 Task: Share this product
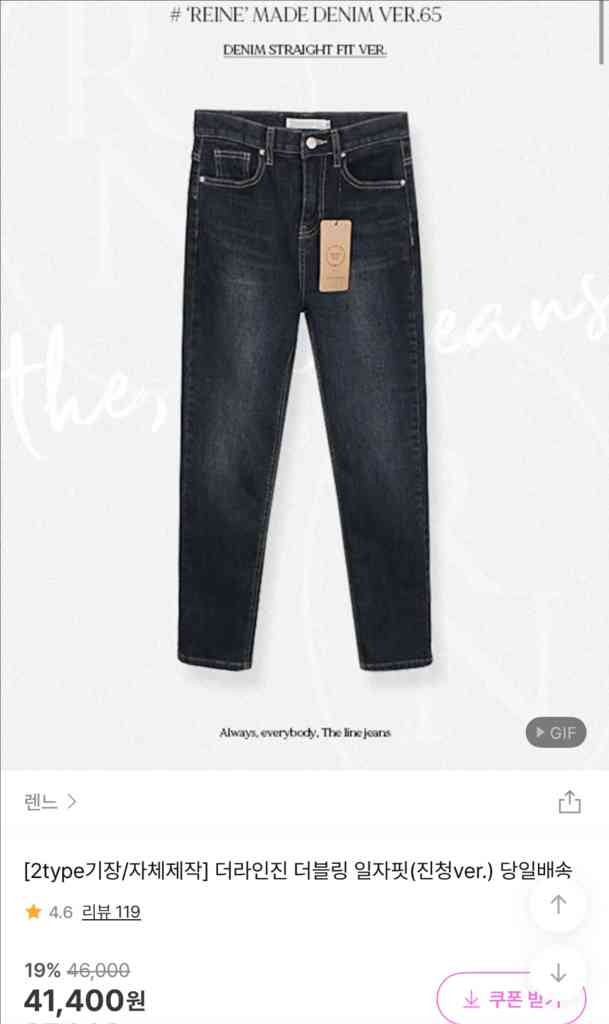569,802
